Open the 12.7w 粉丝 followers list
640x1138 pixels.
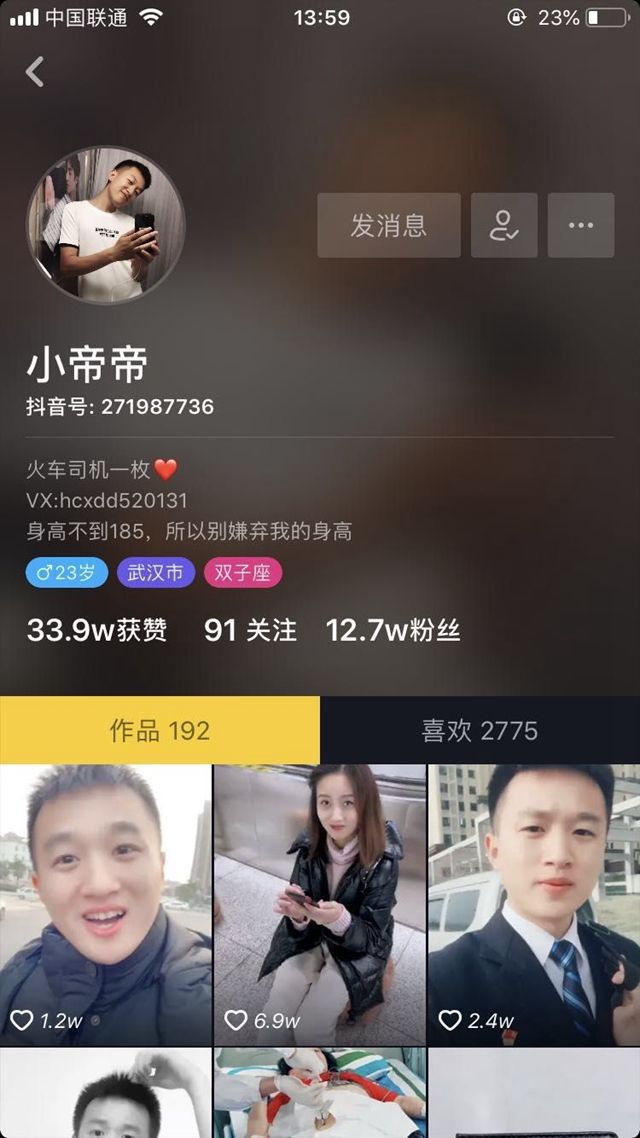393,630
